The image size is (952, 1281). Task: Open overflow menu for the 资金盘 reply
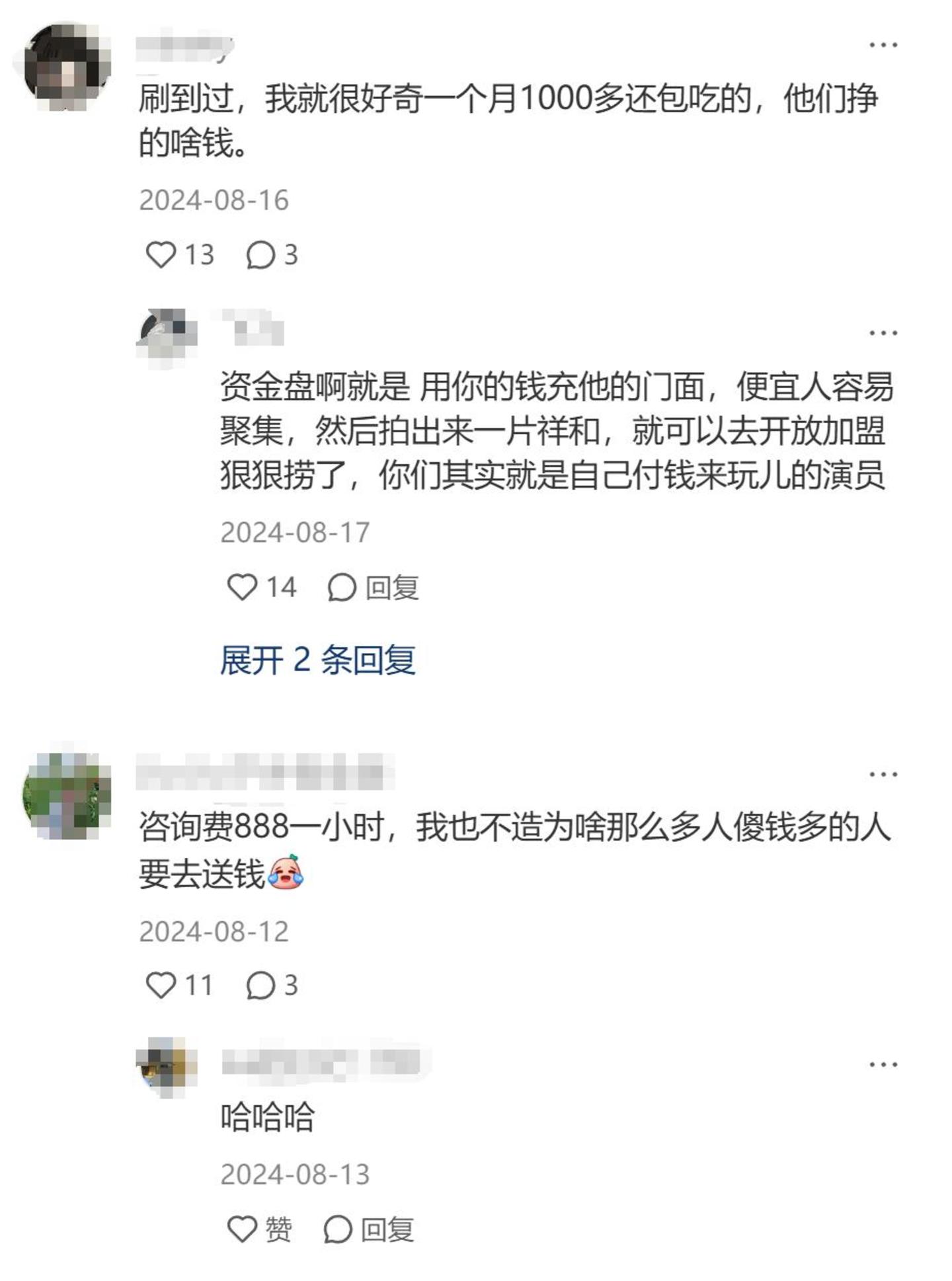(883, 332)
